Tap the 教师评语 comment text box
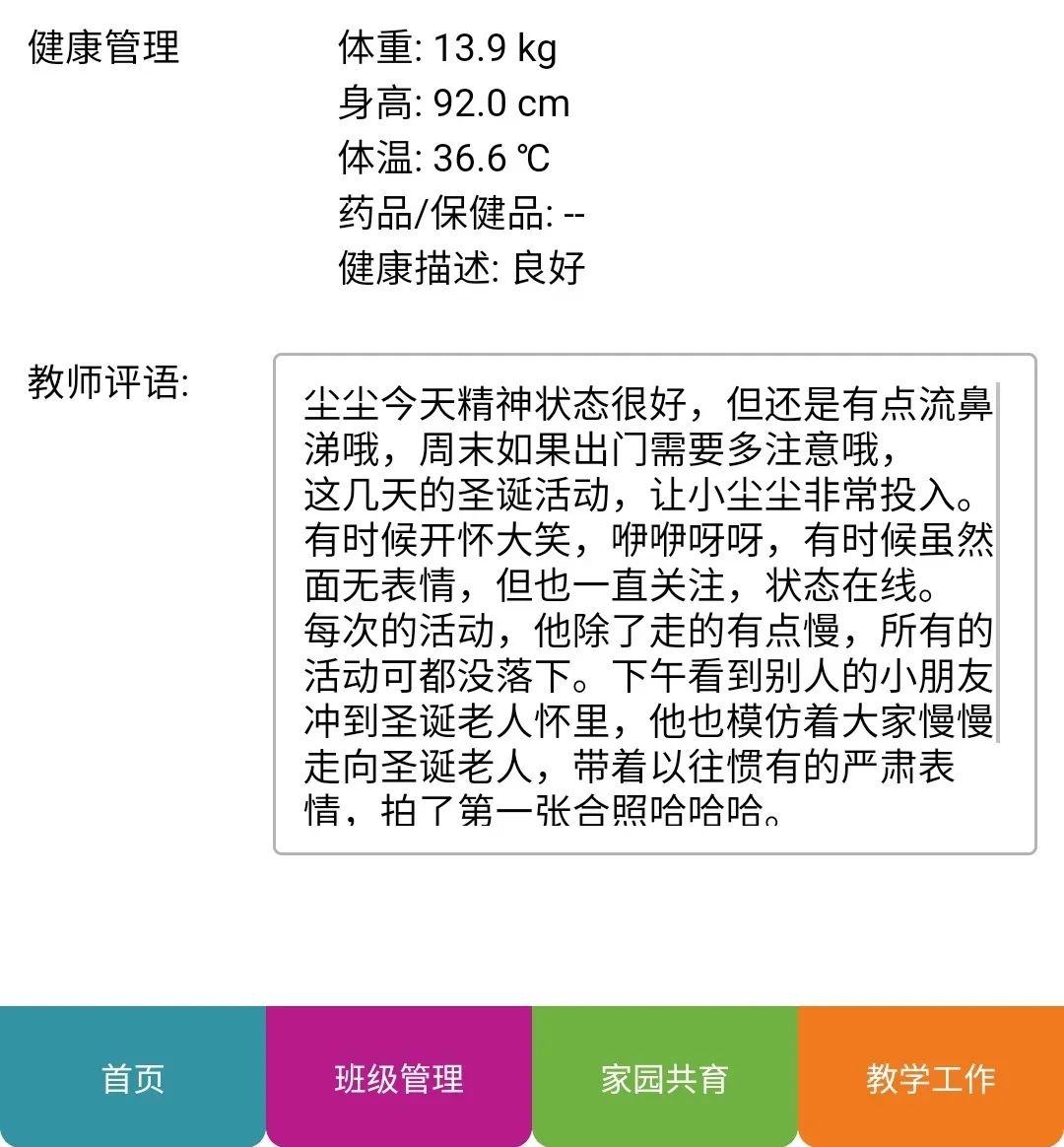 point(654,604)
